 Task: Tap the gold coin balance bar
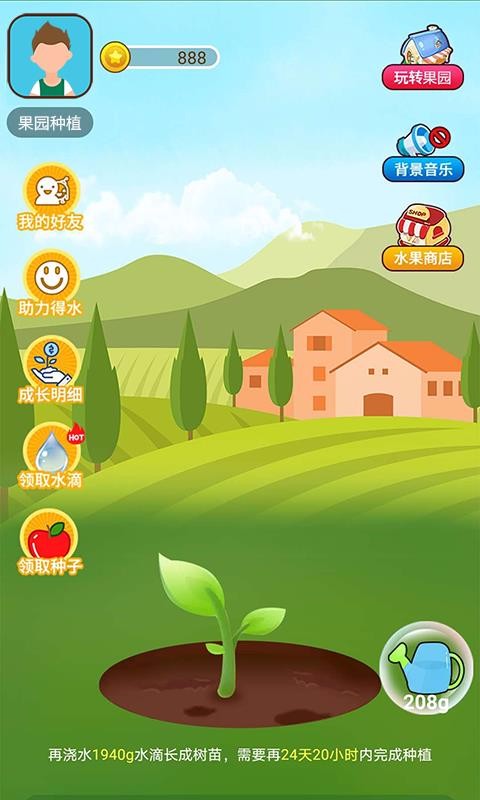tap(160, 57)
